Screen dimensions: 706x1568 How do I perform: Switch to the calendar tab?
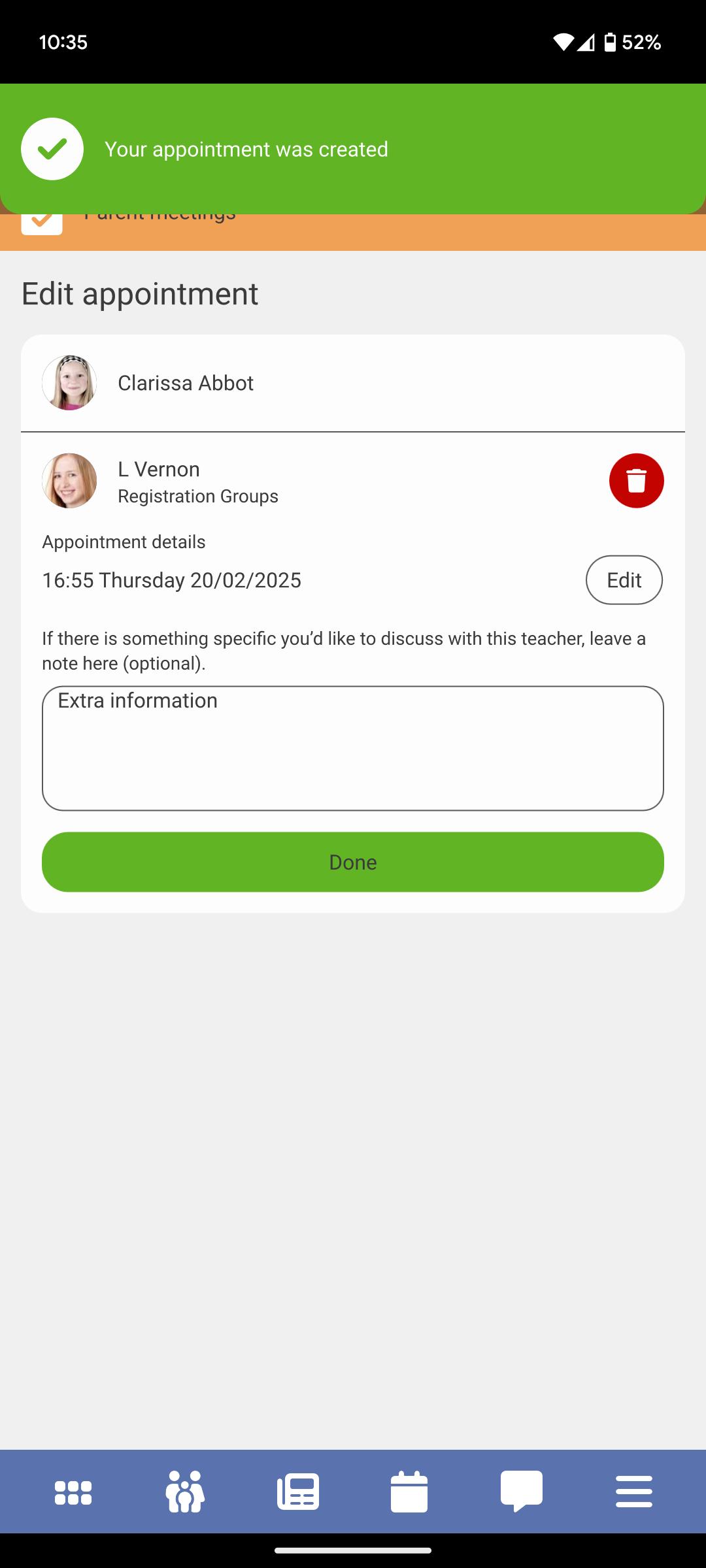tap(409, 1492)
